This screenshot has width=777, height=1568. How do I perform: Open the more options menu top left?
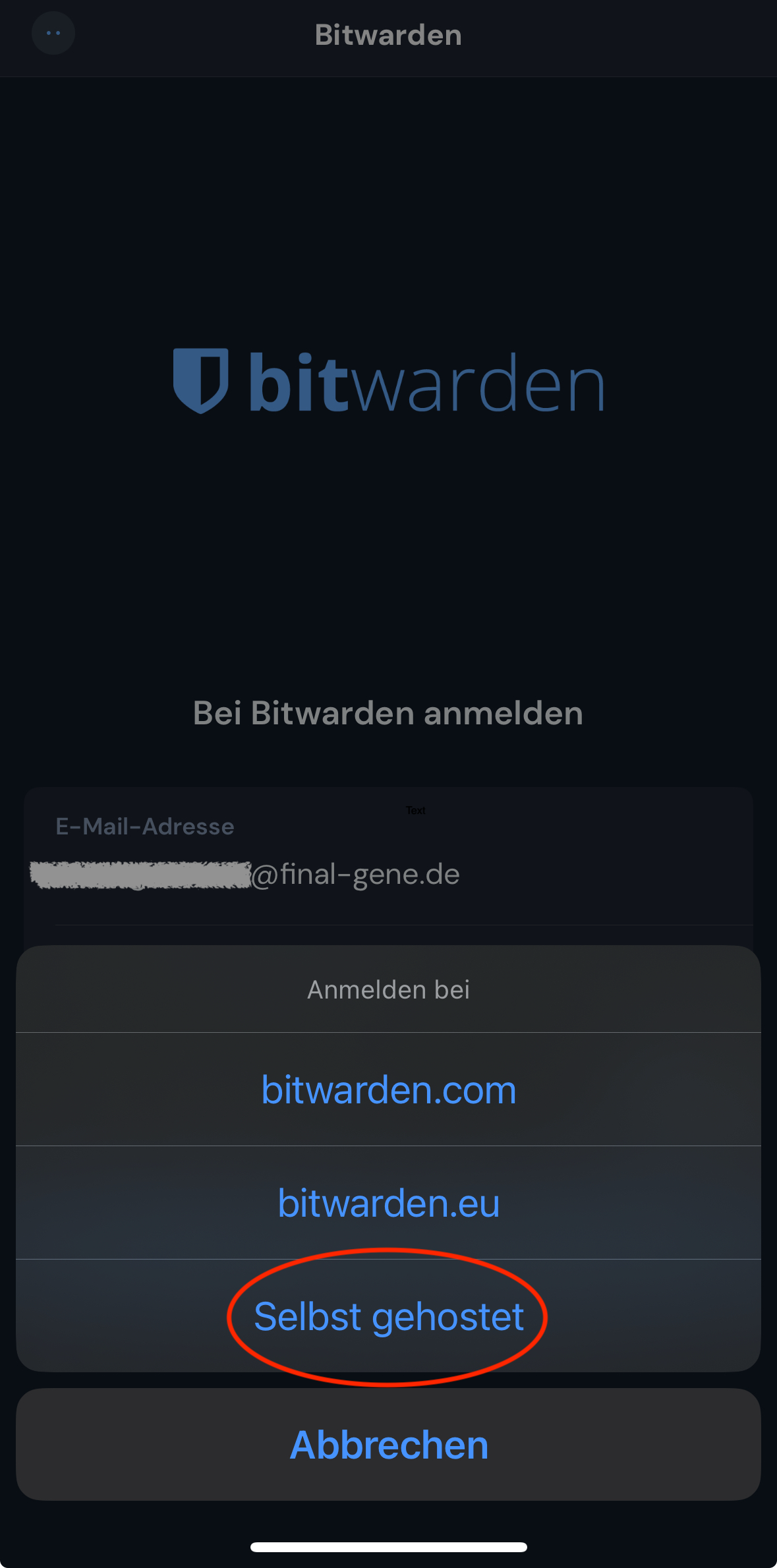pos(53,32)
